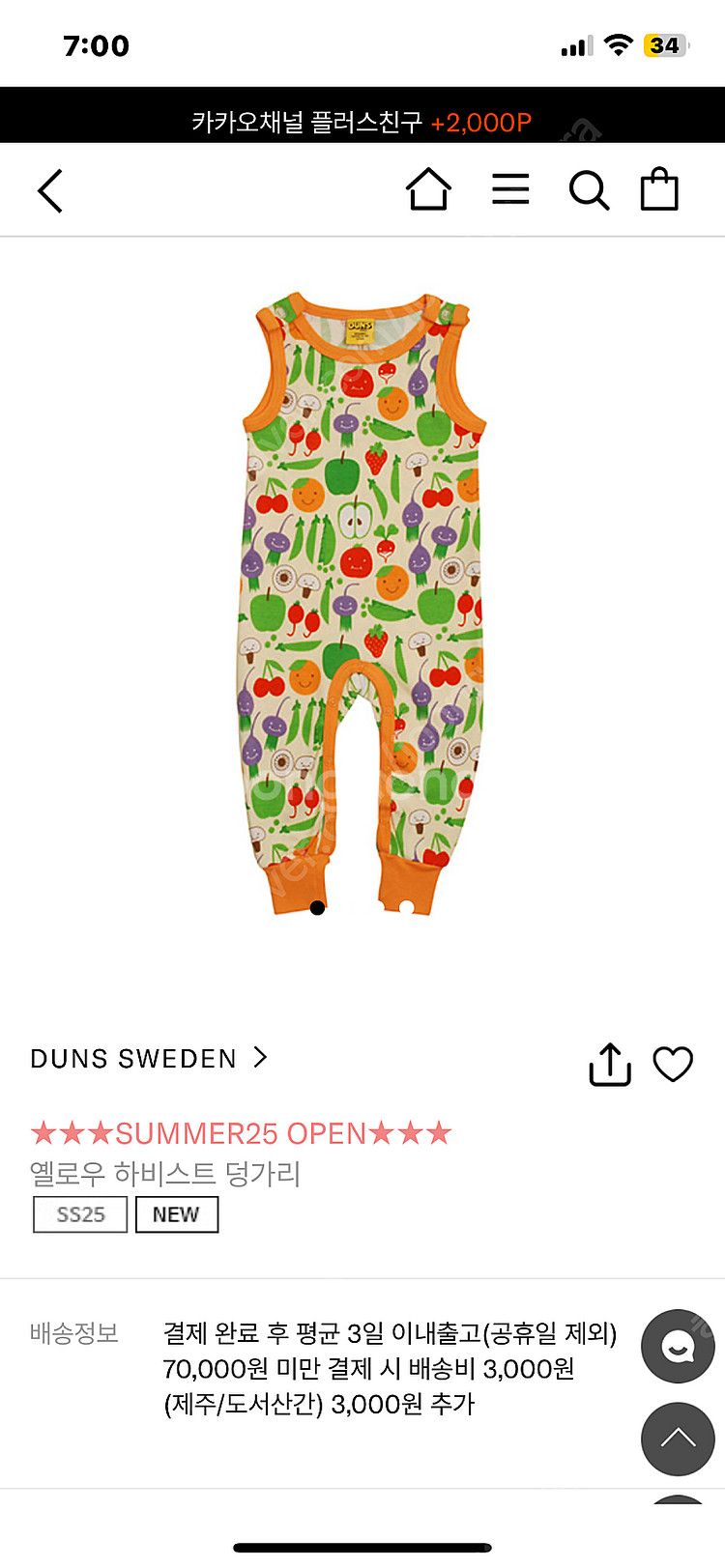Go back to the previous page
Viewport: 725px width, 1568px height.
tap(50, 190)
